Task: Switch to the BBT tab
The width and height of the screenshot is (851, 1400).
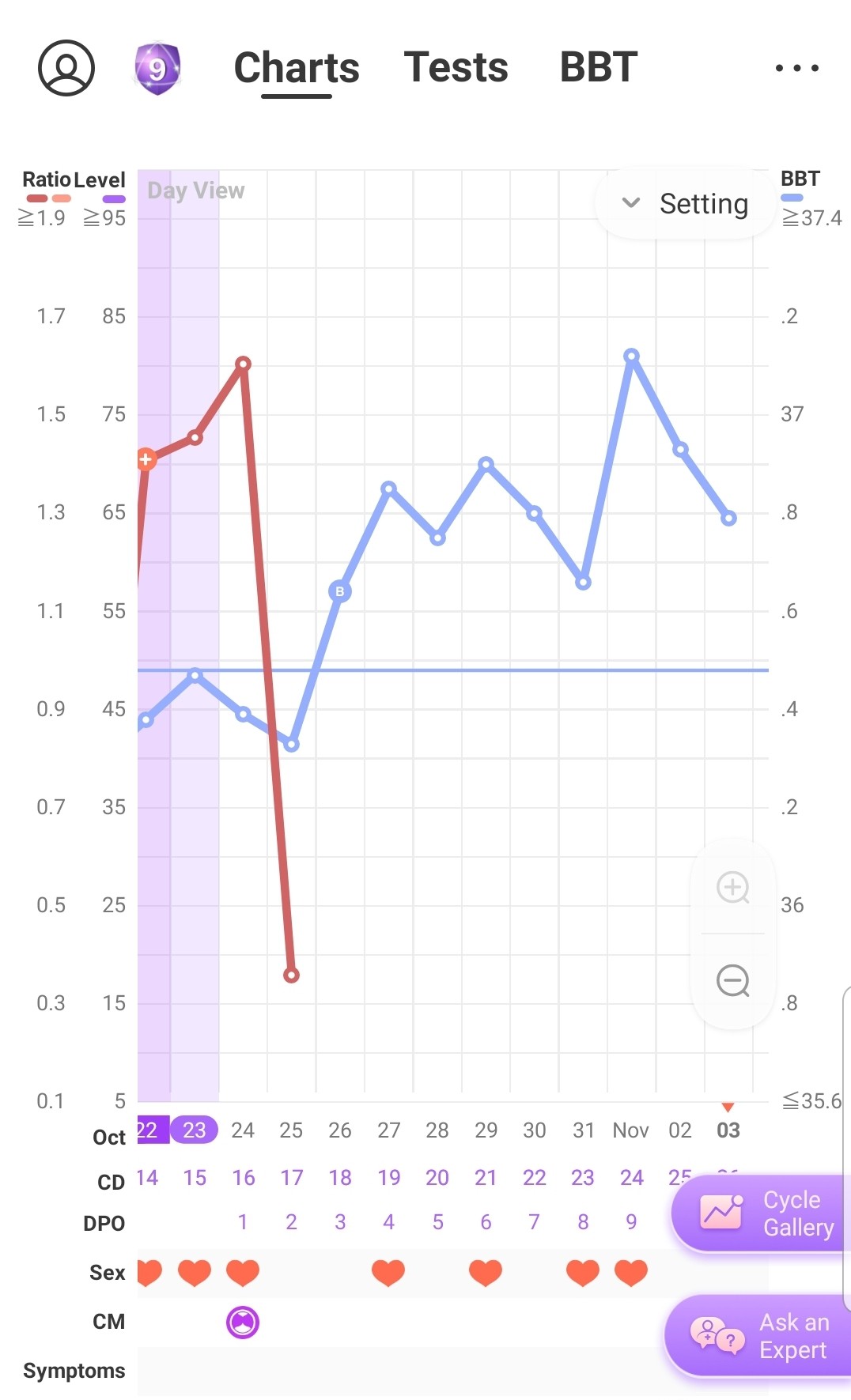Action: [599, 68]
